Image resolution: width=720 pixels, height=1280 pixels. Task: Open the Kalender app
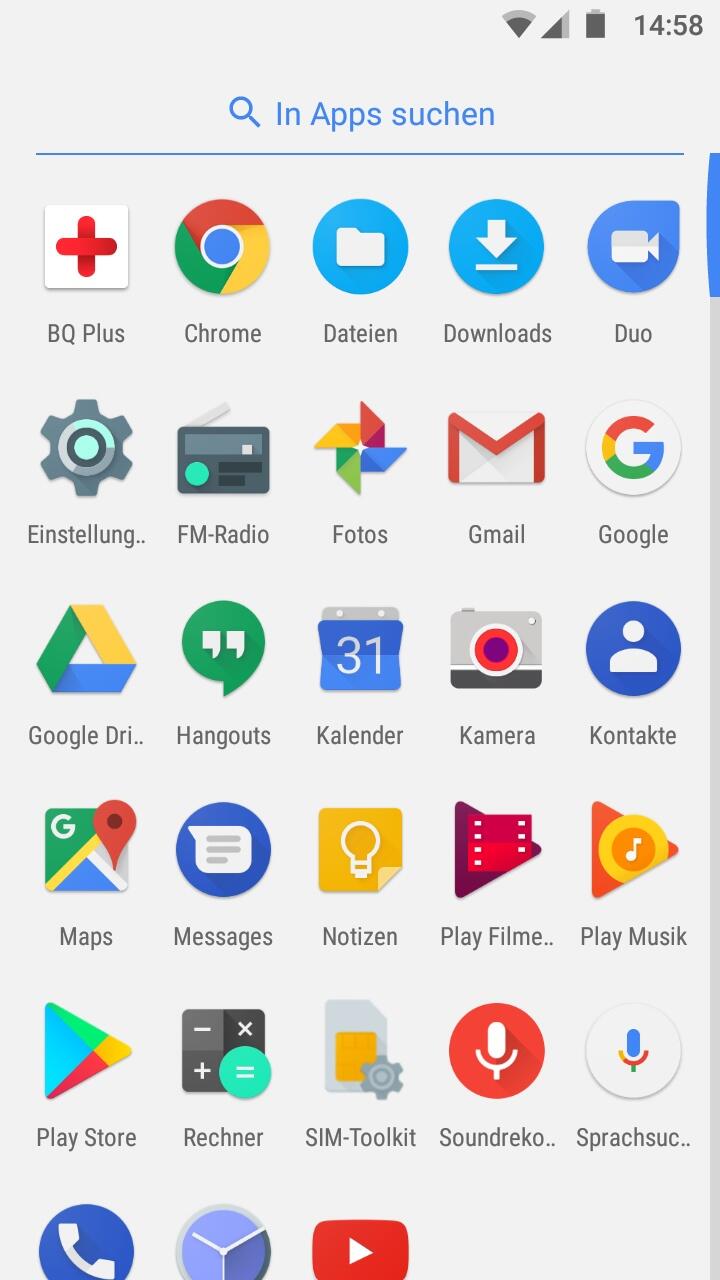360,649
